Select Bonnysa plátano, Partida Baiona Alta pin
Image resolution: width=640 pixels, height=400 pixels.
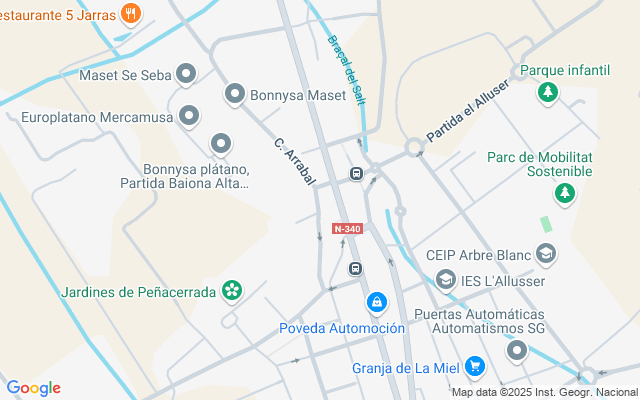221,144
